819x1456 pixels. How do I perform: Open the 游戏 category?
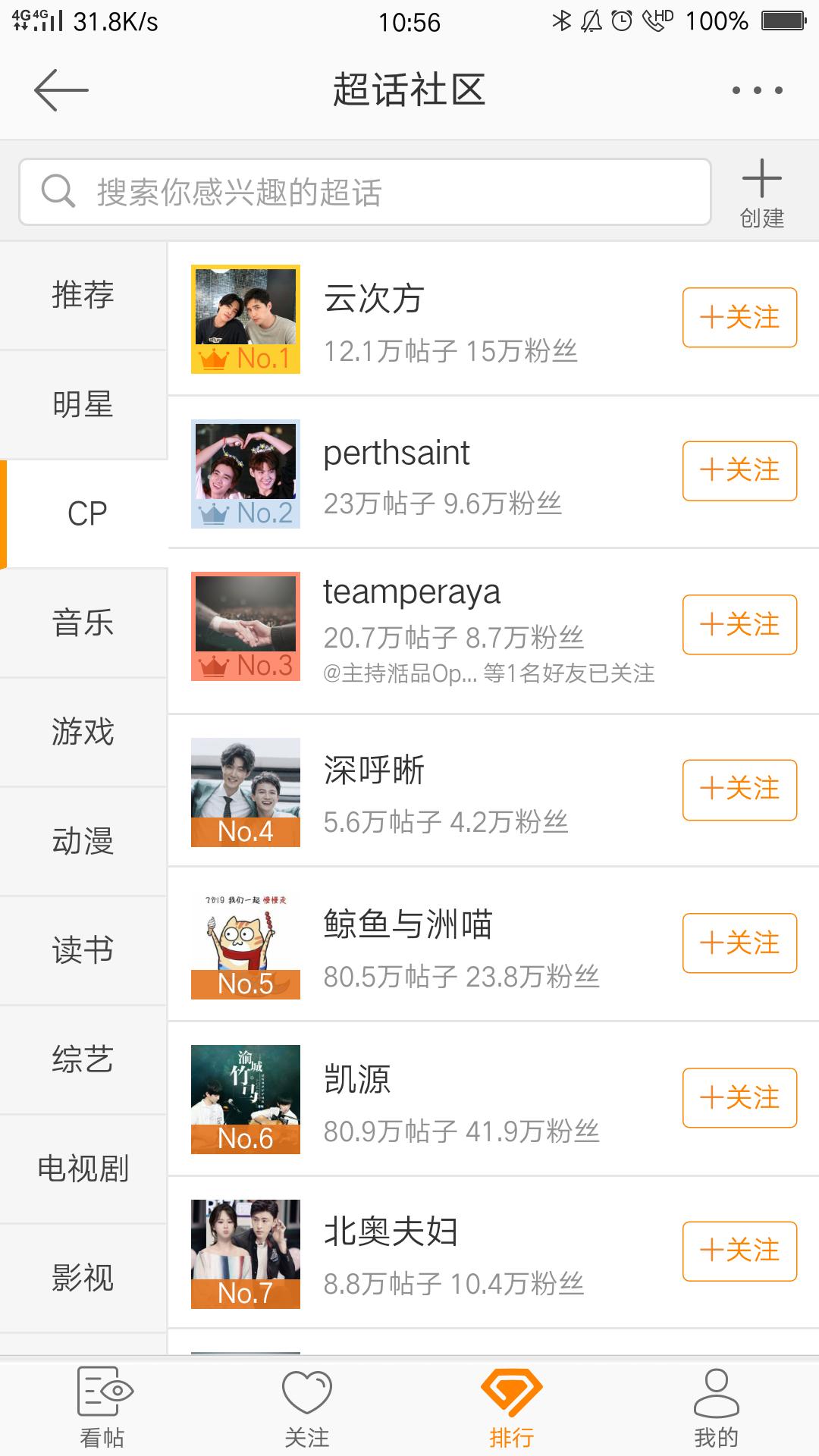(x=83, y=732)
